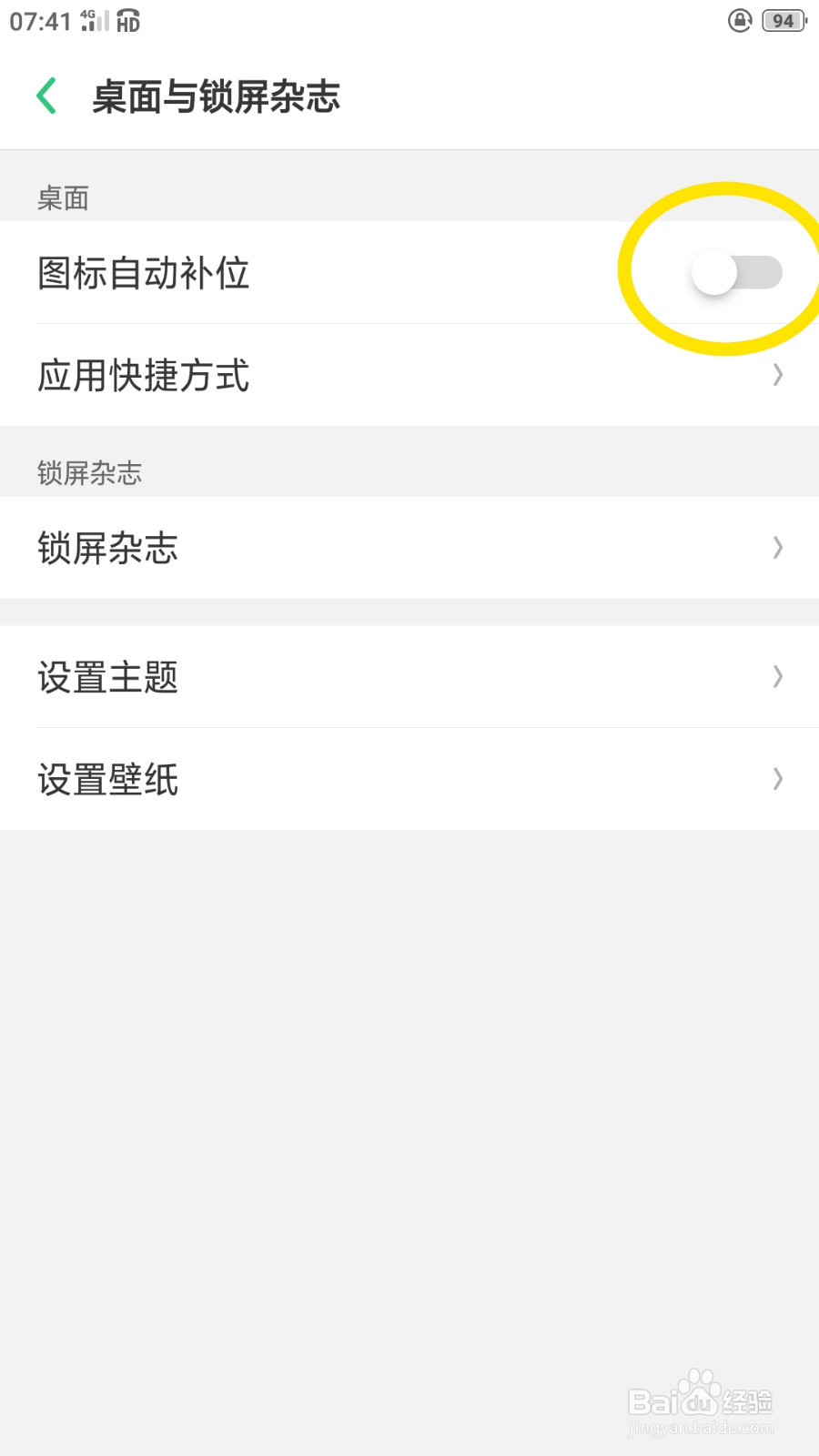Click the rotation lock icon in status bar

(x=740, y=20)
